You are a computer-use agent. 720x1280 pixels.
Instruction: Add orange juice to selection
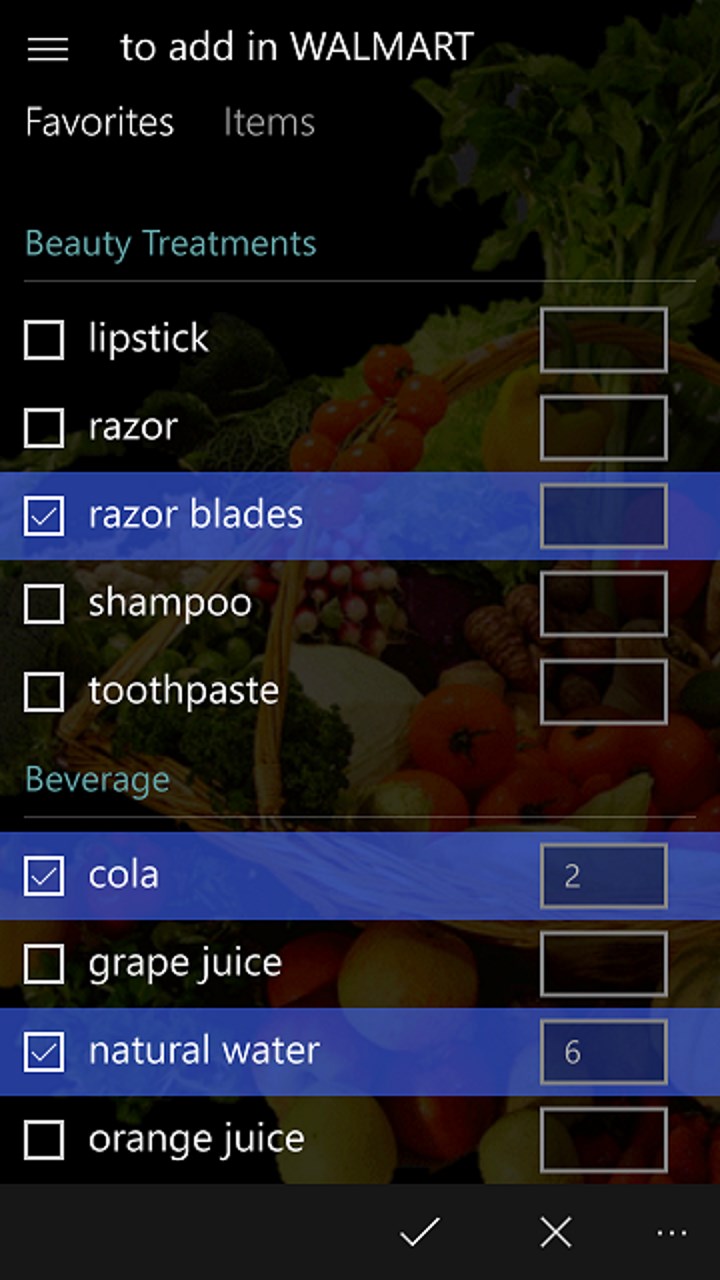(x=44, y=1140)
